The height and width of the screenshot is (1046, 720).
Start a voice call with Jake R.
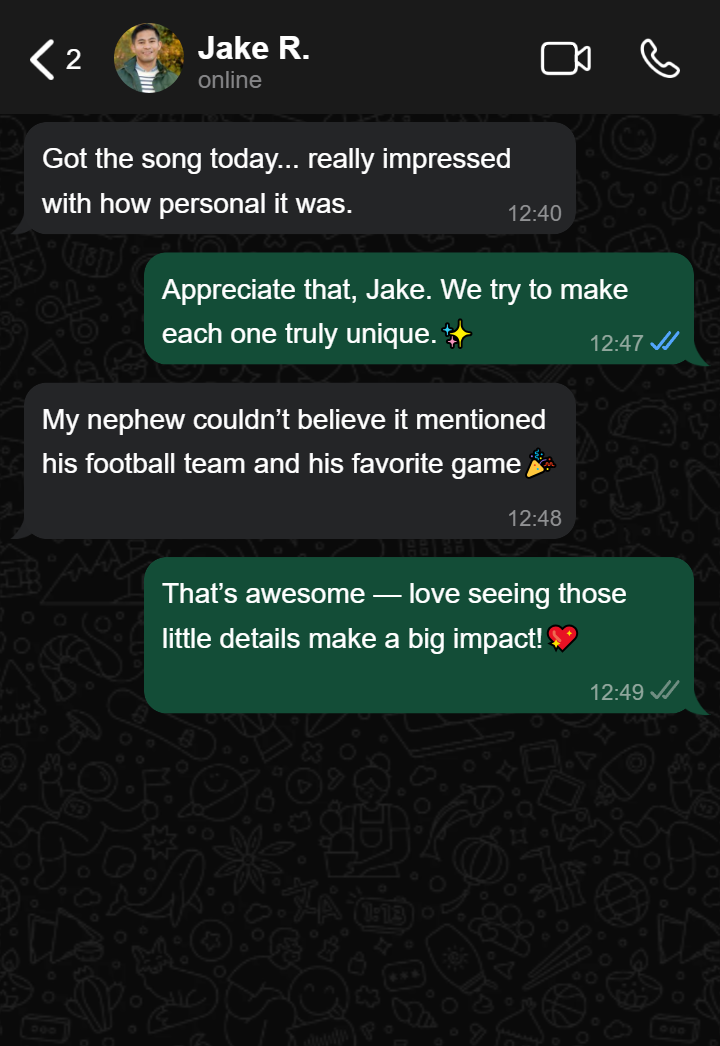pyautogui.click(x=659, y=59)
